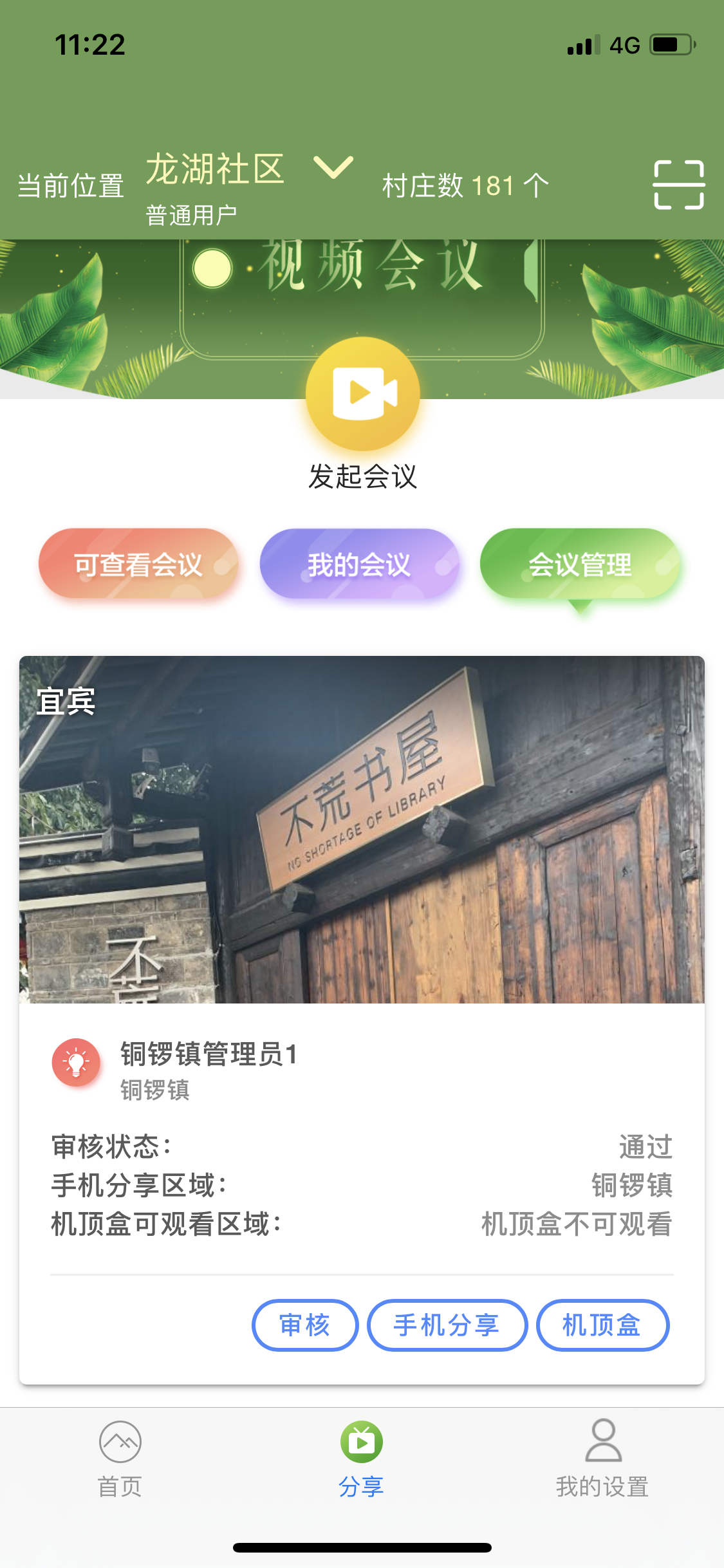Select the 我的会议 tab
Viewport: 724px width, 1568px height.
pyautogui.click(x=359, y=565)
